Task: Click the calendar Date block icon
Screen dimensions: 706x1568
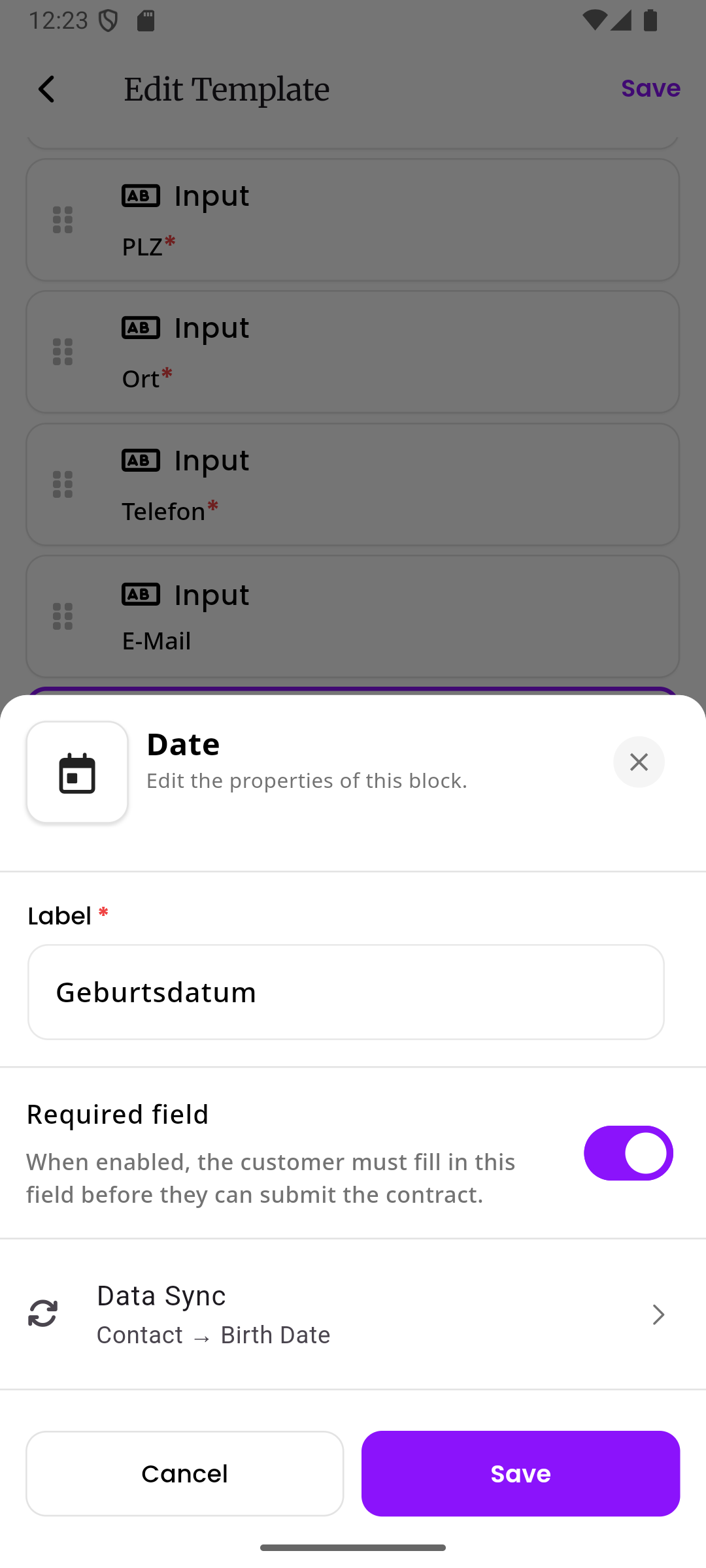Action: pos(76,772)
